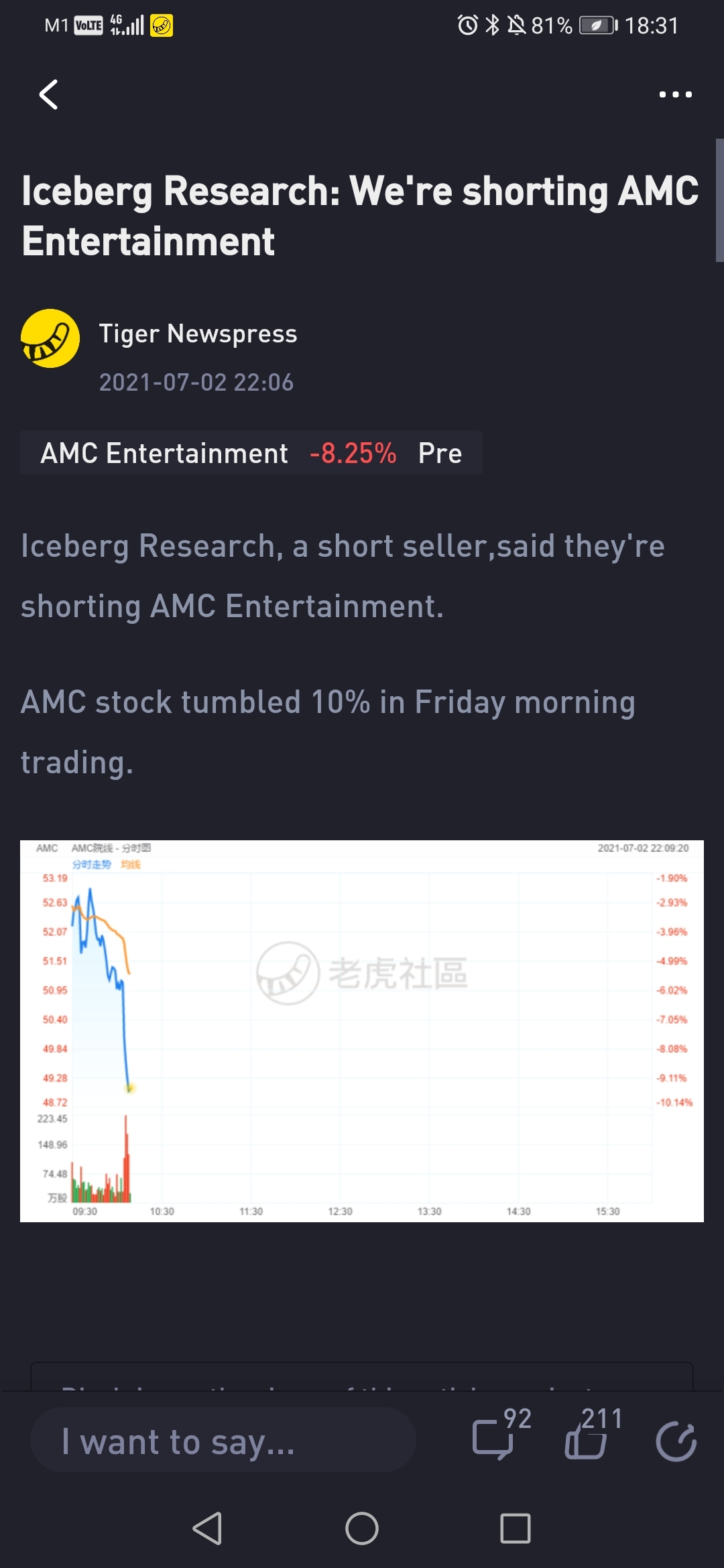Open Tiger Newspress profile avatar
Image resolution: width=724 pixels, height=1568 pixels.
pyautogui.click(x=50, y=338)
